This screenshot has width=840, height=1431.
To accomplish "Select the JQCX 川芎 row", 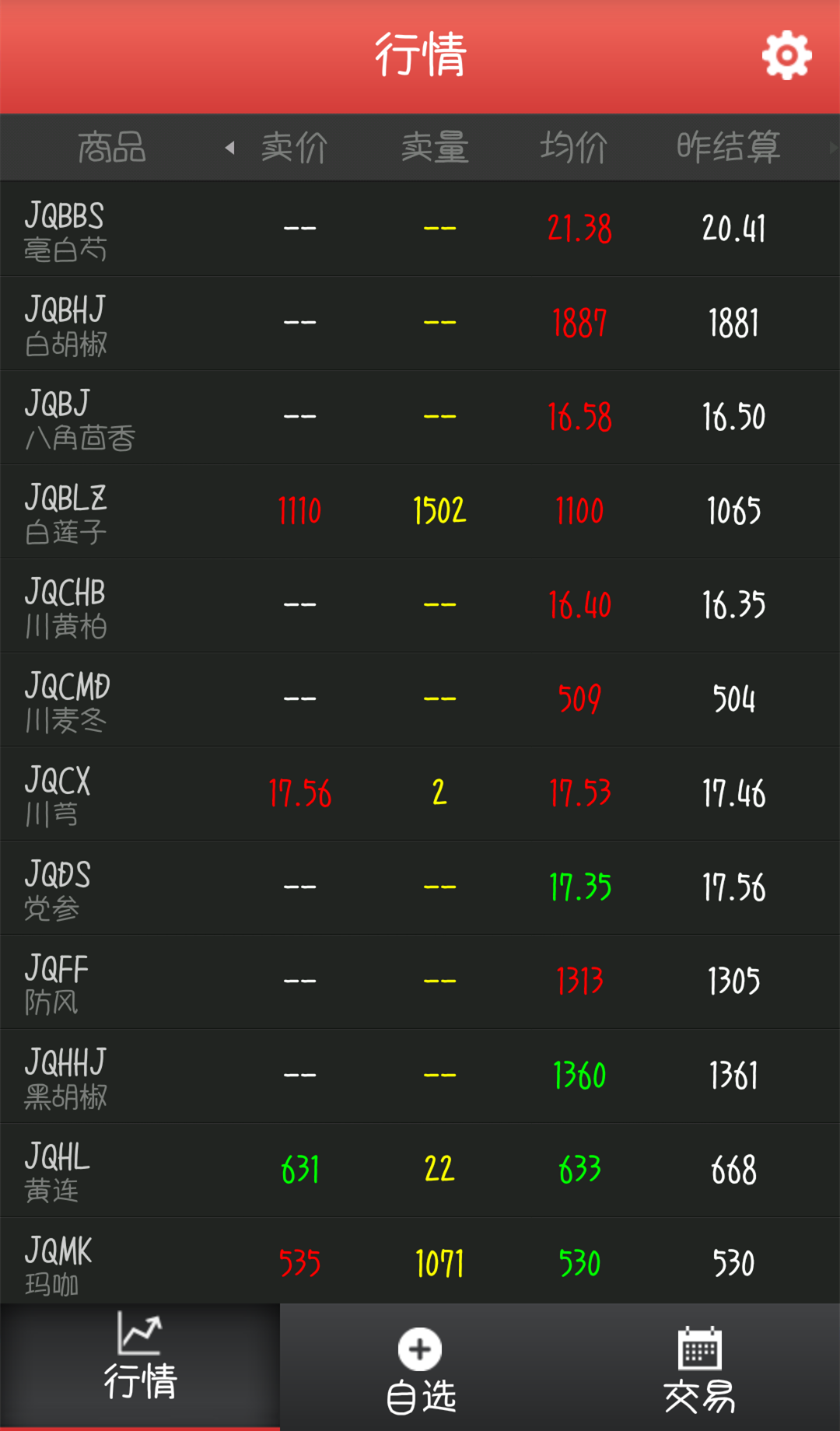I will (x=420, y=794).
